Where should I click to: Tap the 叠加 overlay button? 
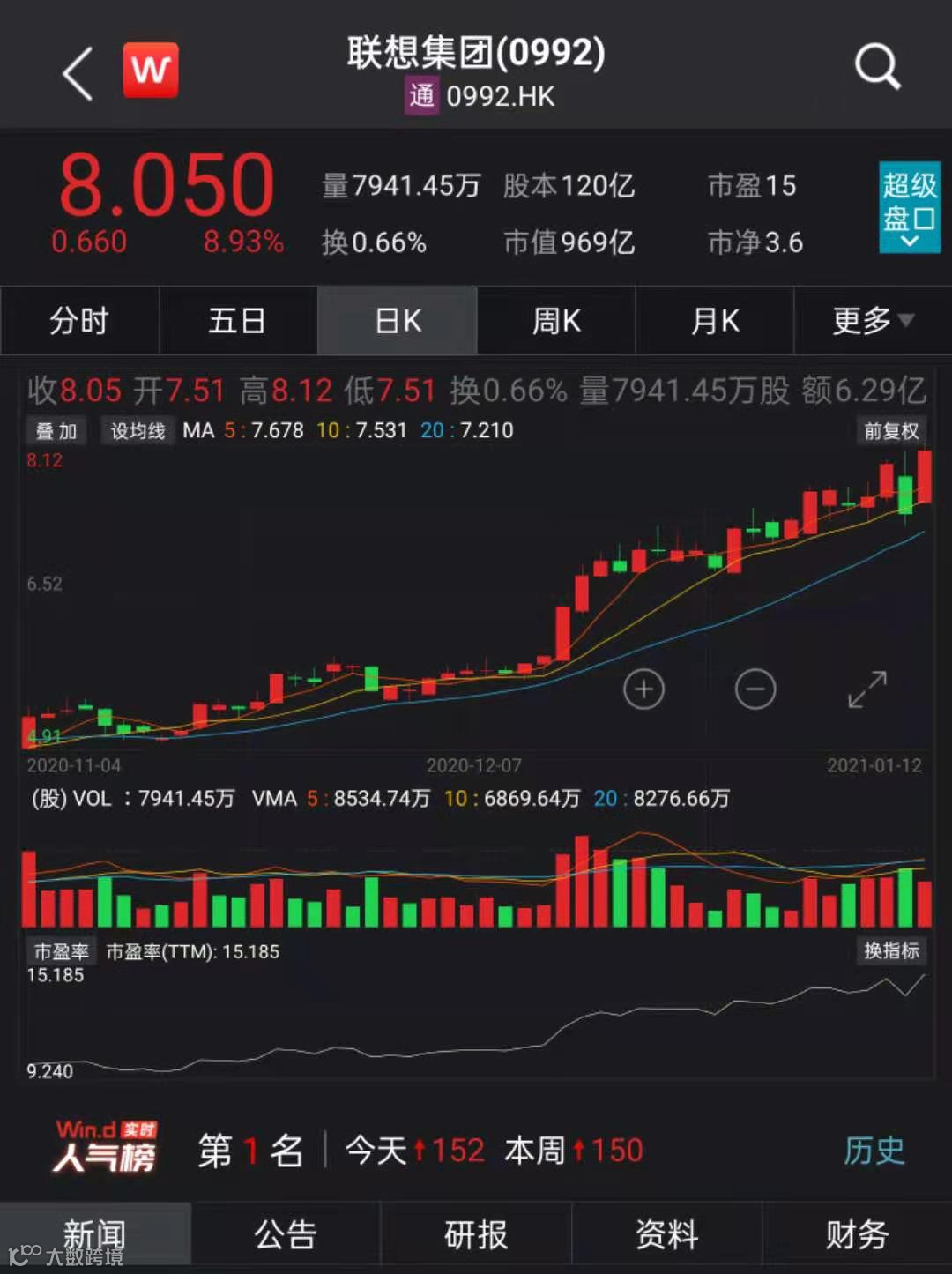pos(56,431)
